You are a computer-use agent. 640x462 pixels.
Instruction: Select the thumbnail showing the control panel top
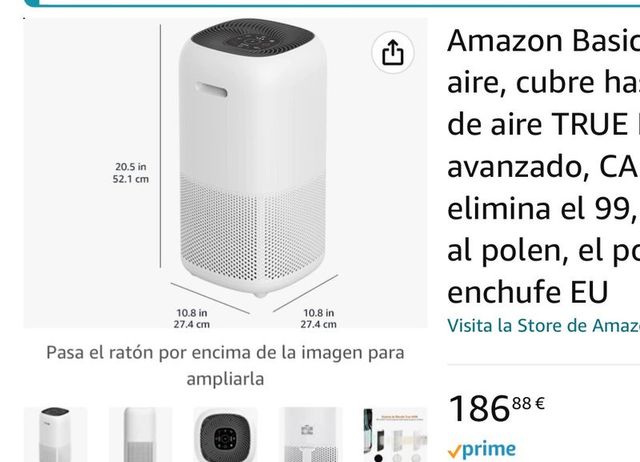[225, 435]
